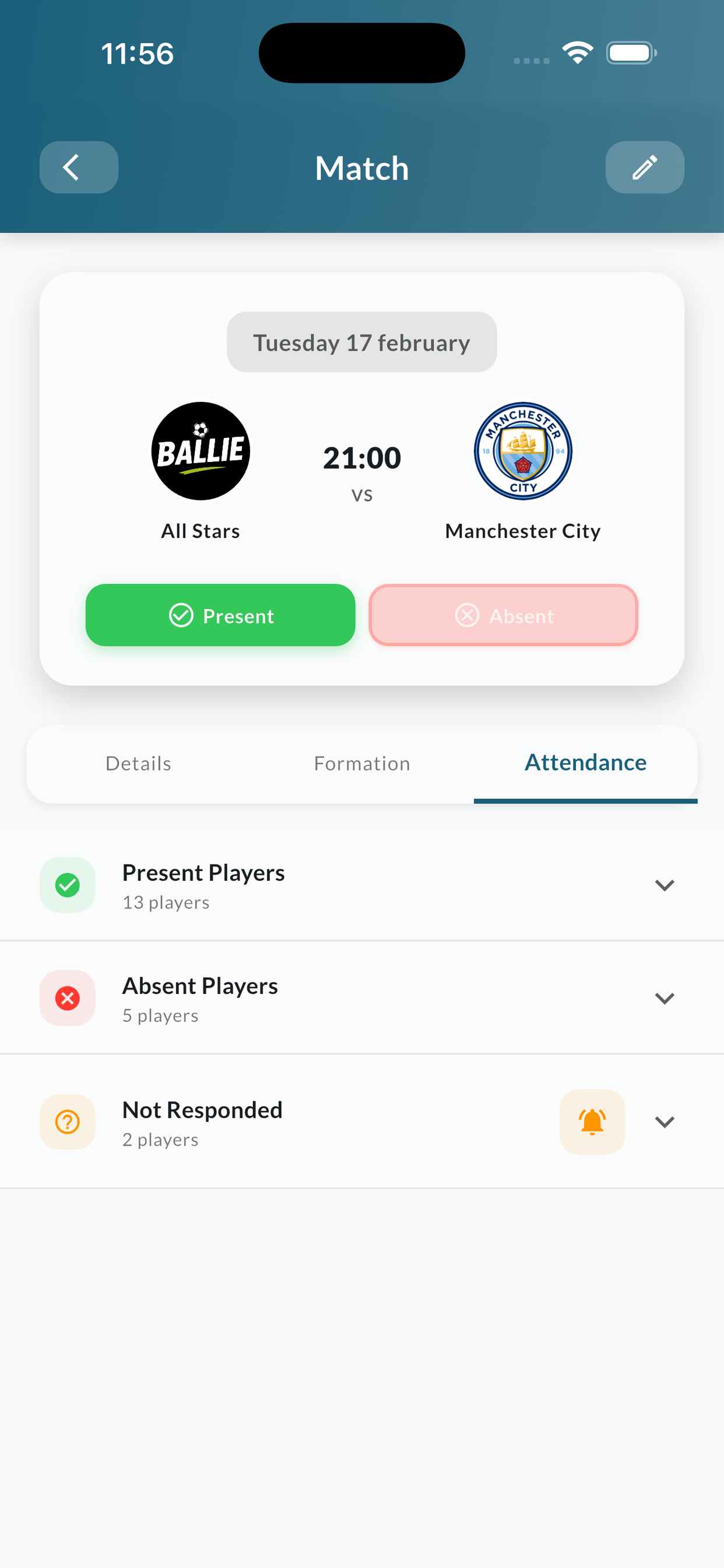Tap the Manchester City crest
The height and width of the screenshot is (1568, 724).
pyautogui.click(x=523, y=450)
